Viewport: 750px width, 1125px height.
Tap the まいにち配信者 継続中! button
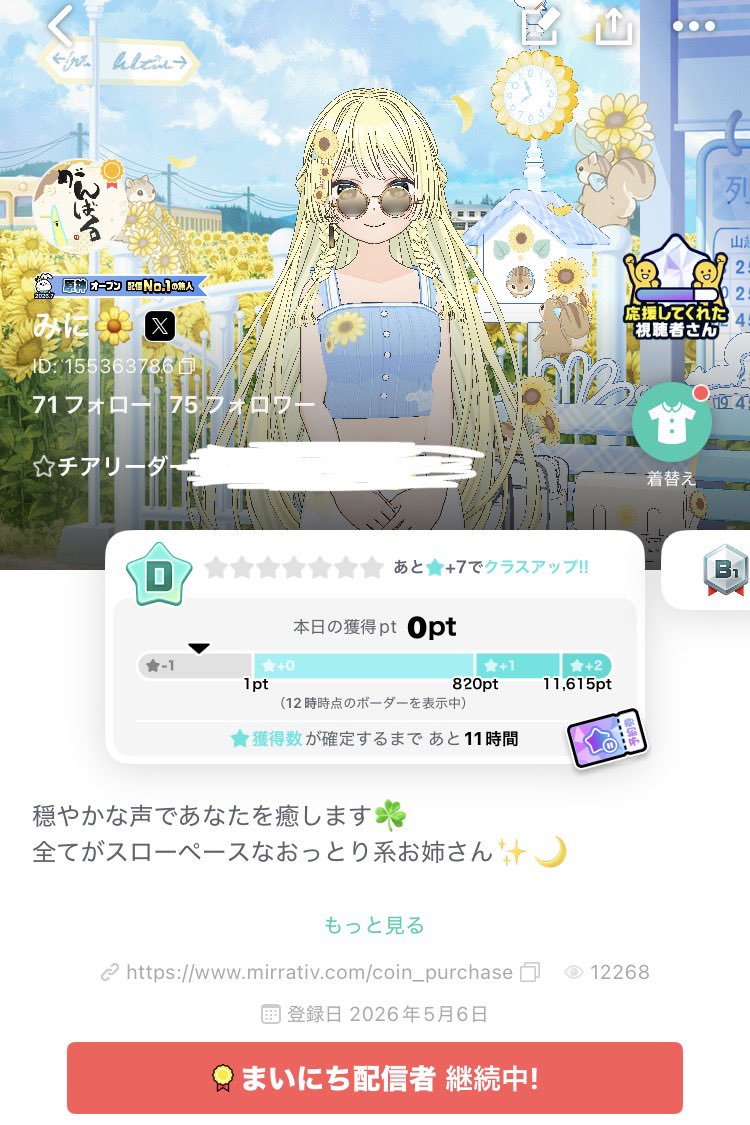375,1078
